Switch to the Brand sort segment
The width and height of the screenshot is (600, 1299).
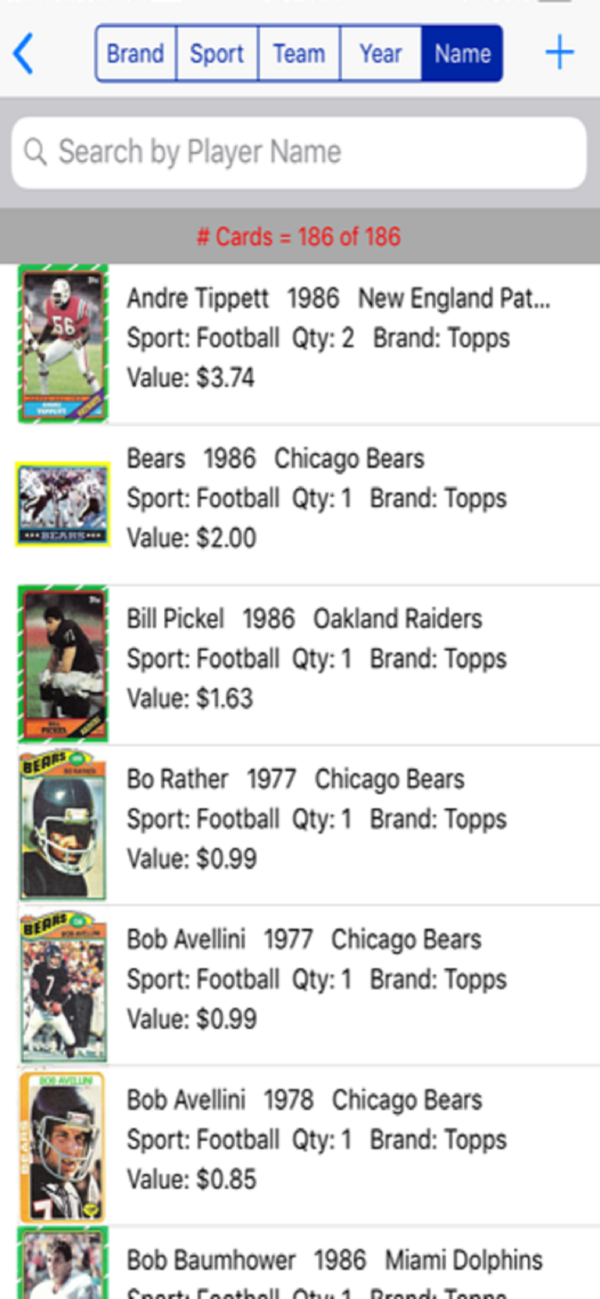click(x=136, y=54)
